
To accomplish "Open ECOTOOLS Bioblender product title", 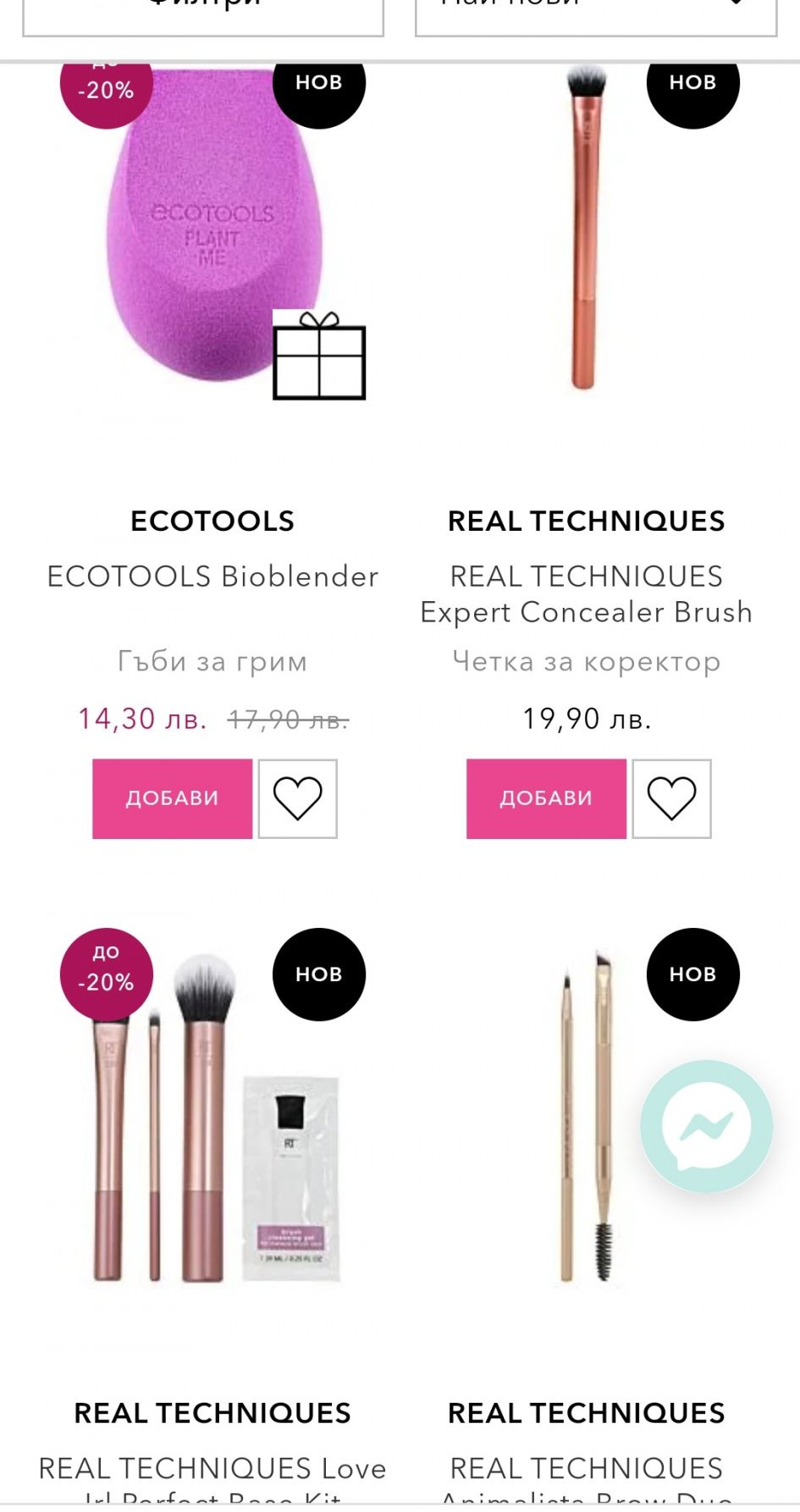I will (x=212, y=577).
